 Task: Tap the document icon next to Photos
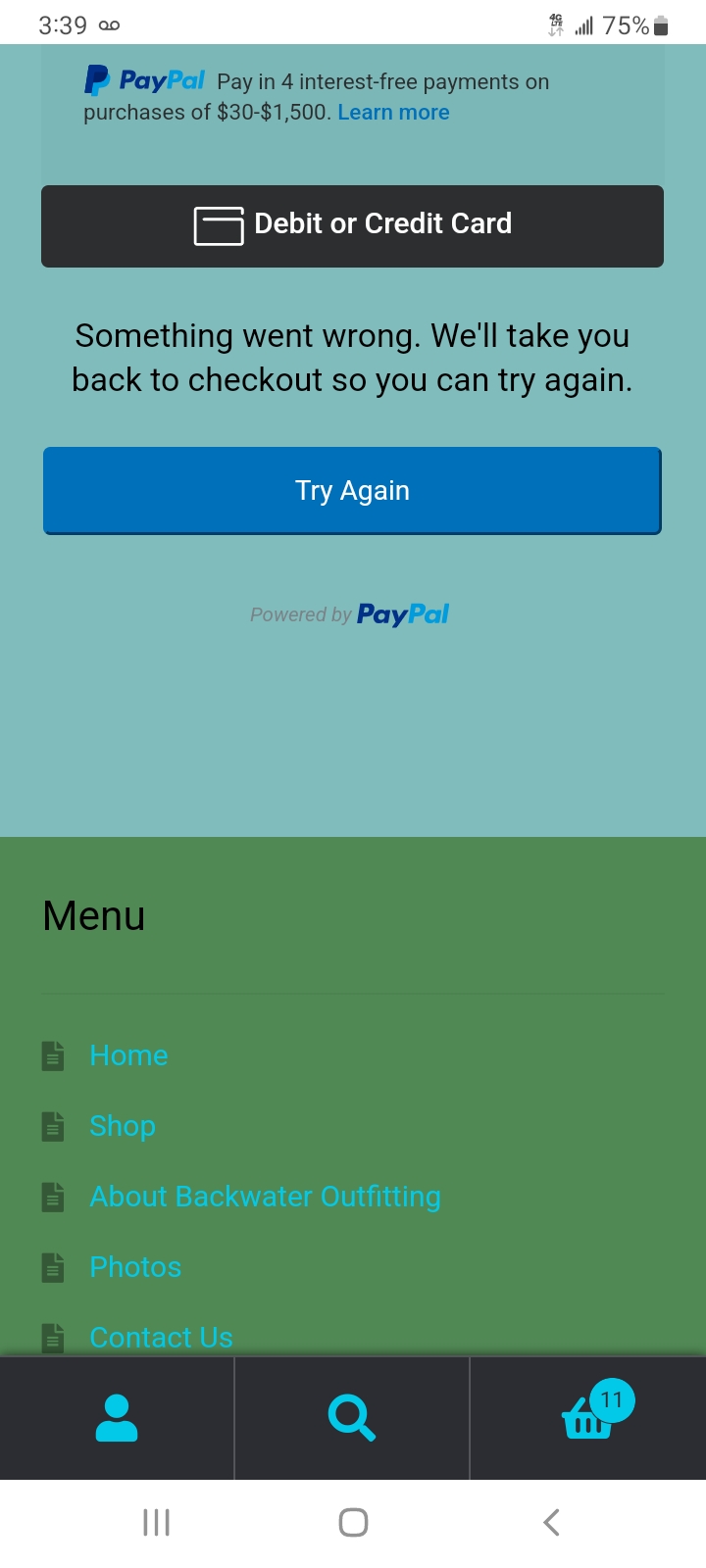click(x=52, y=1266)
